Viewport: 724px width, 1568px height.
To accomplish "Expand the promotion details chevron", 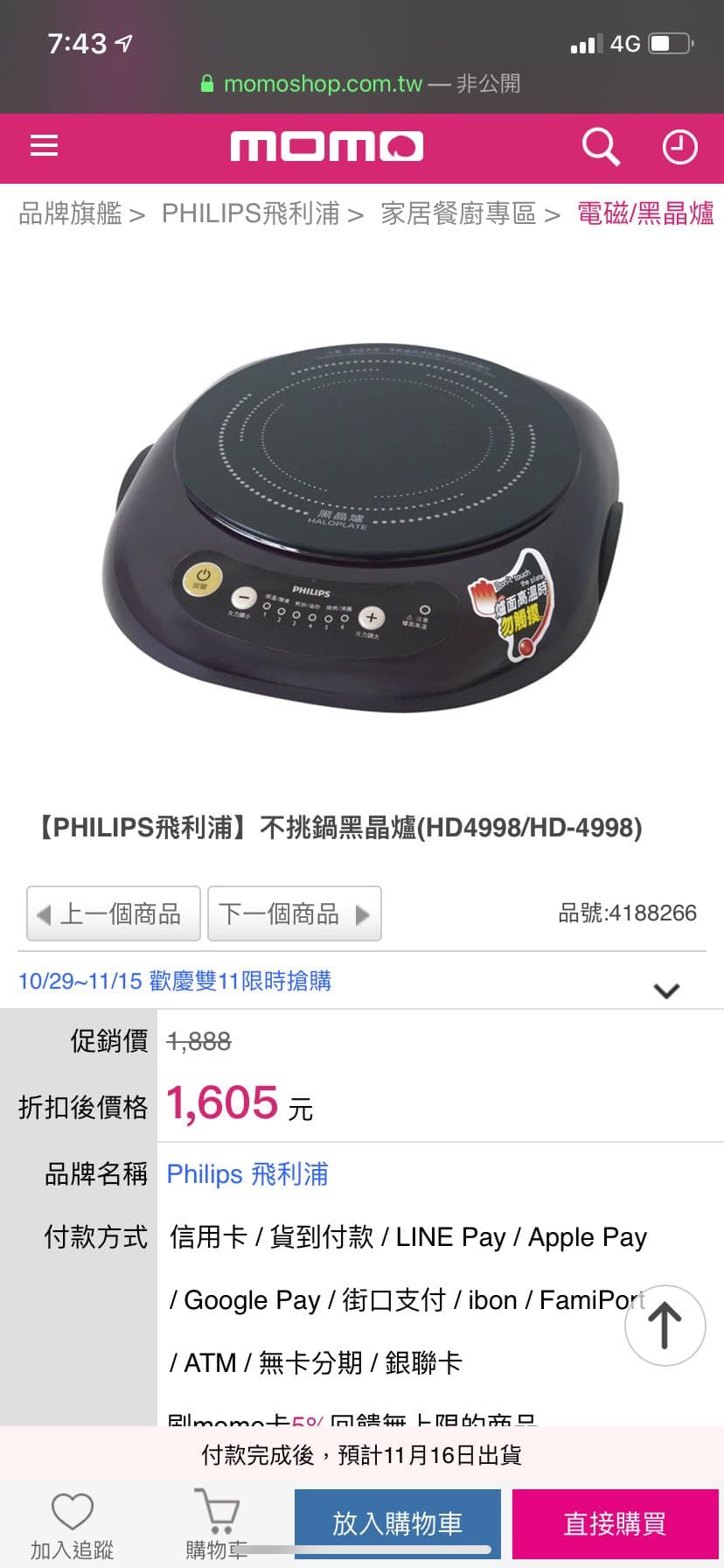I will coord(666,990).
